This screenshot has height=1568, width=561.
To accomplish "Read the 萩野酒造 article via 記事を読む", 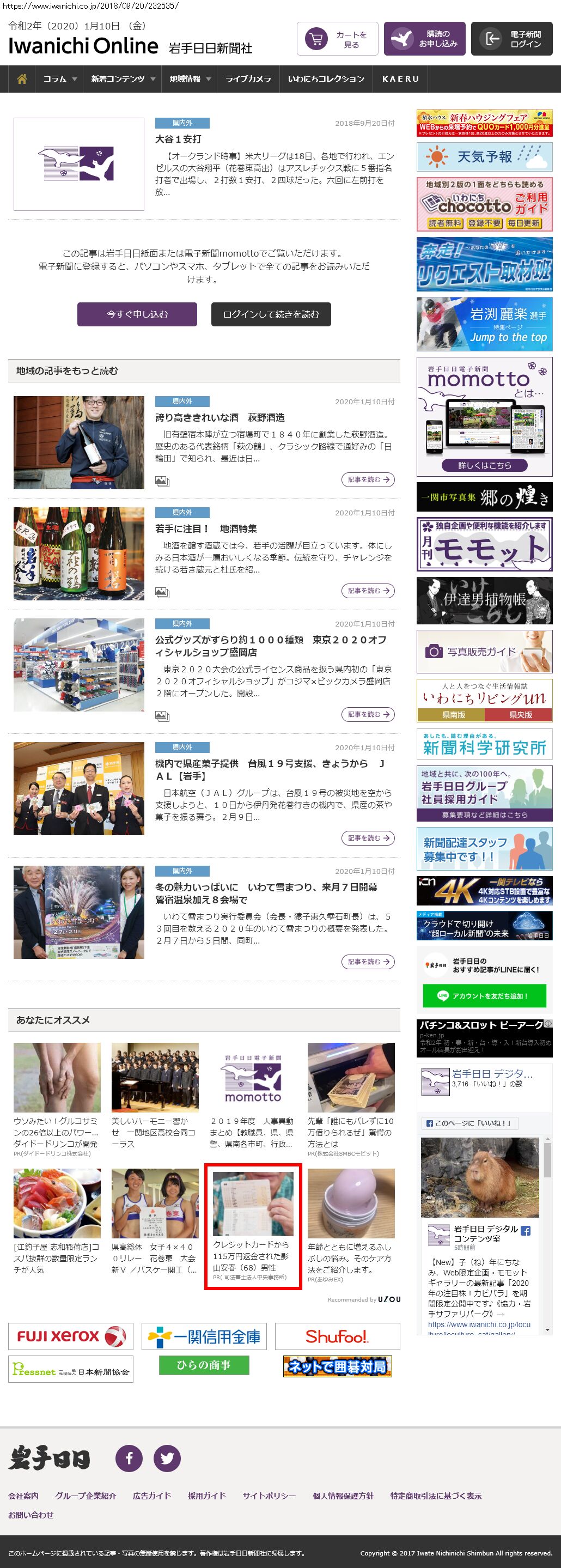I will [368, 479].
